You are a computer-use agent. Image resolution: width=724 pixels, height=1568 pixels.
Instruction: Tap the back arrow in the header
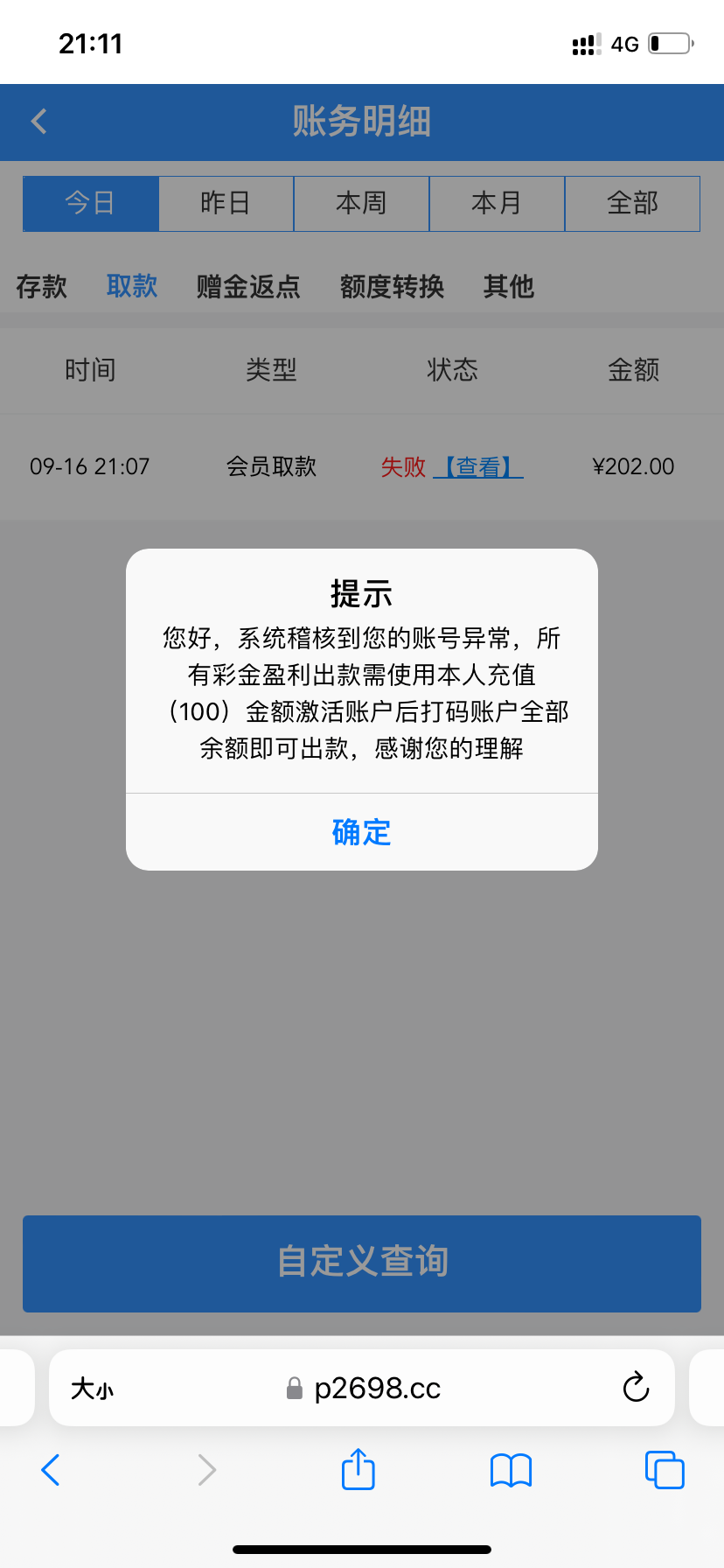tap(38, 122)
